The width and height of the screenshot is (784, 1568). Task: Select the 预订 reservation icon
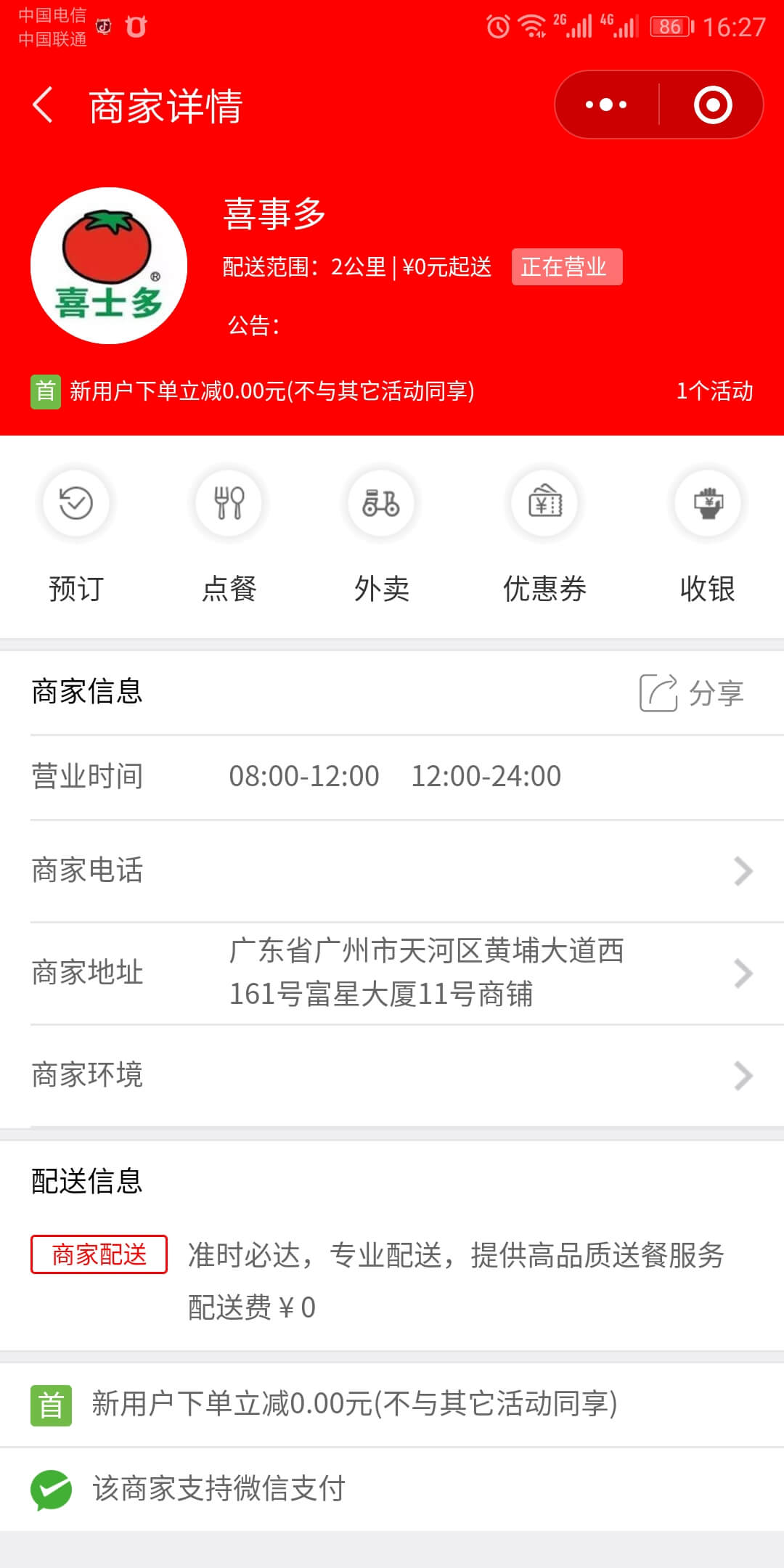point(77,503)
